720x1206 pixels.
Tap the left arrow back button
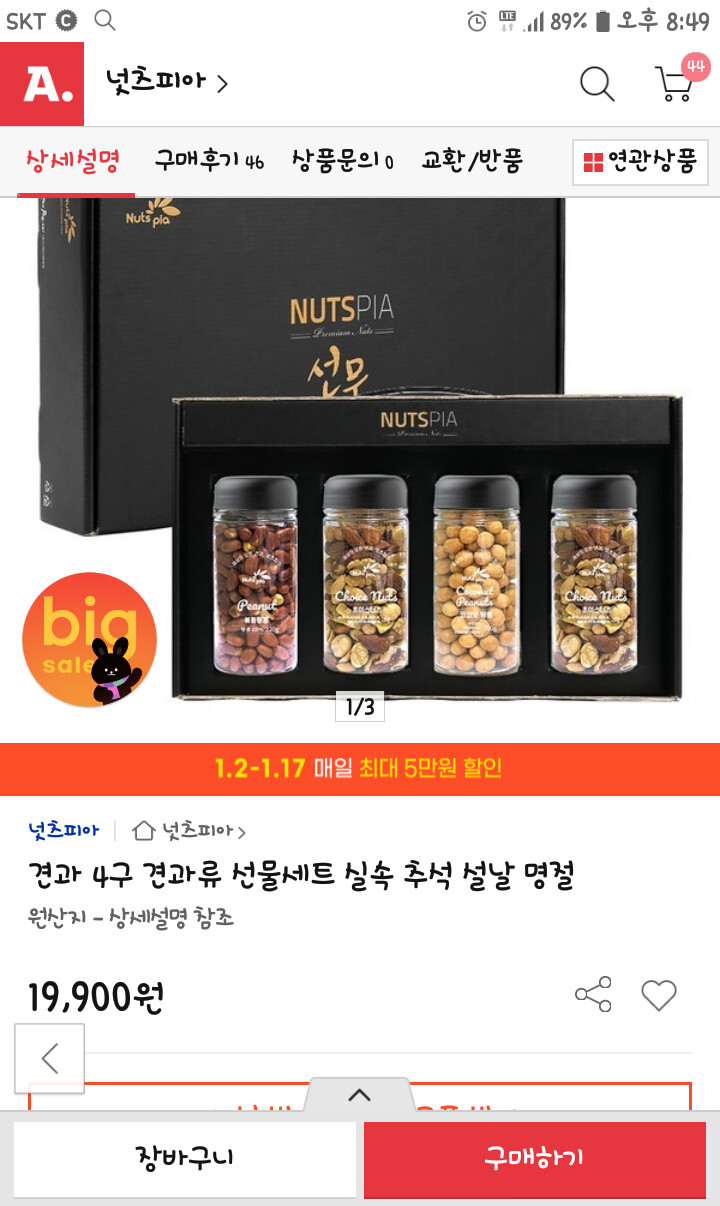[x=49, y=1060]
